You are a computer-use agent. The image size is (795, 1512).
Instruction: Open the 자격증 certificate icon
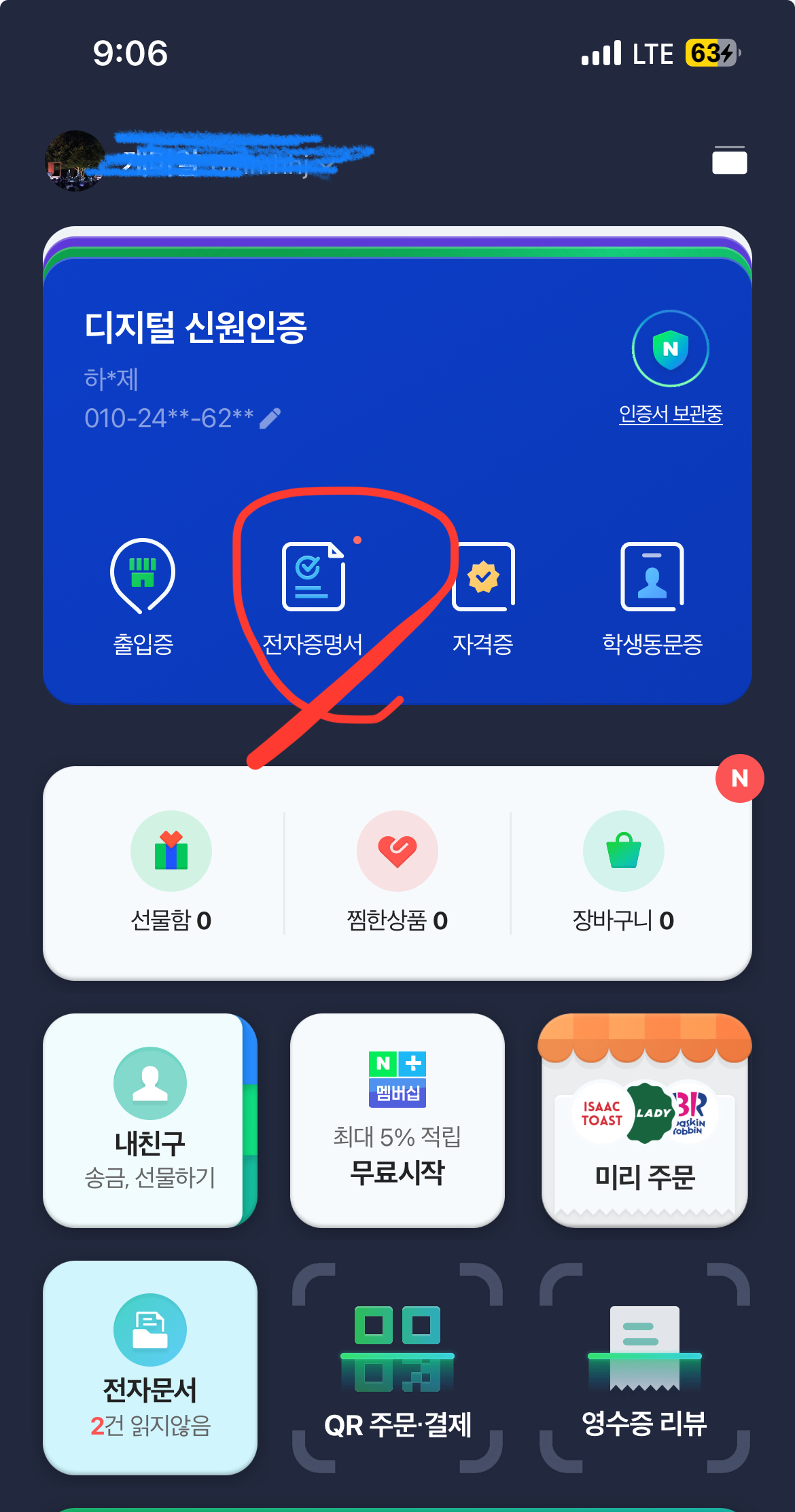(x=484, y=588)
